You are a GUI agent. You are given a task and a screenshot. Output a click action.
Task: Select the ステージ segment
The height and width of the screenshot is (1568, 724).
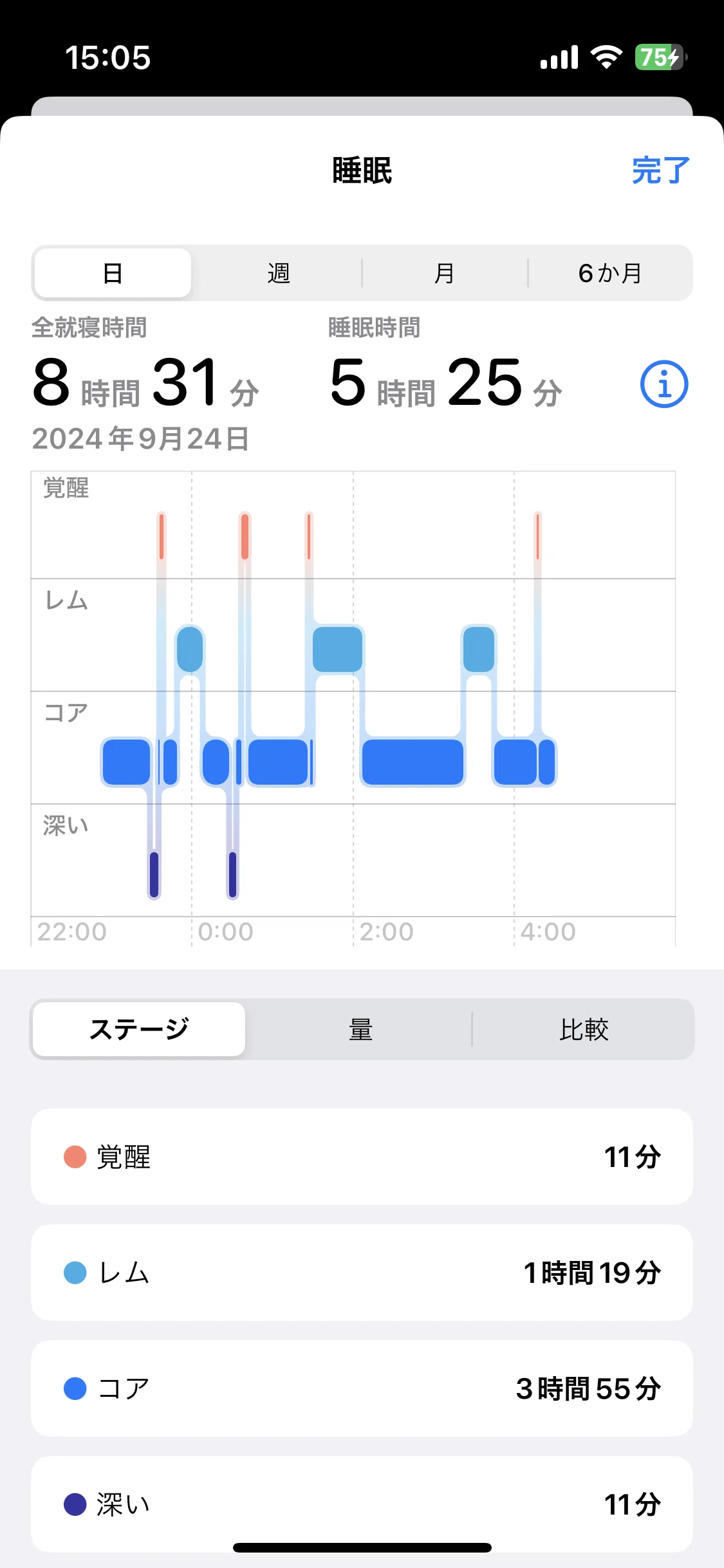[139, 1029]
